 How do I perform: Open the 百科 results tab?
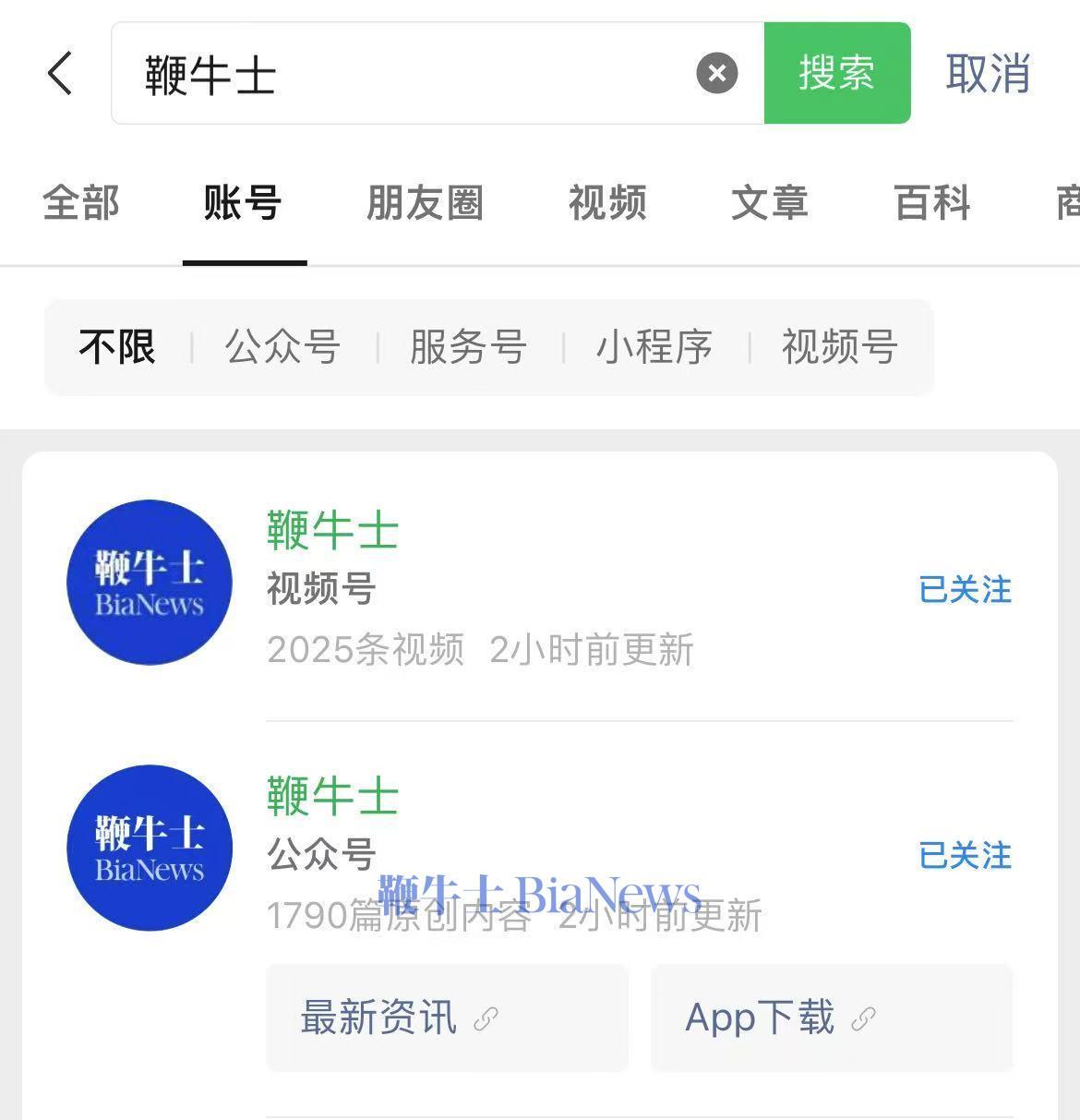pyautogui.click(x=931, y=204)
